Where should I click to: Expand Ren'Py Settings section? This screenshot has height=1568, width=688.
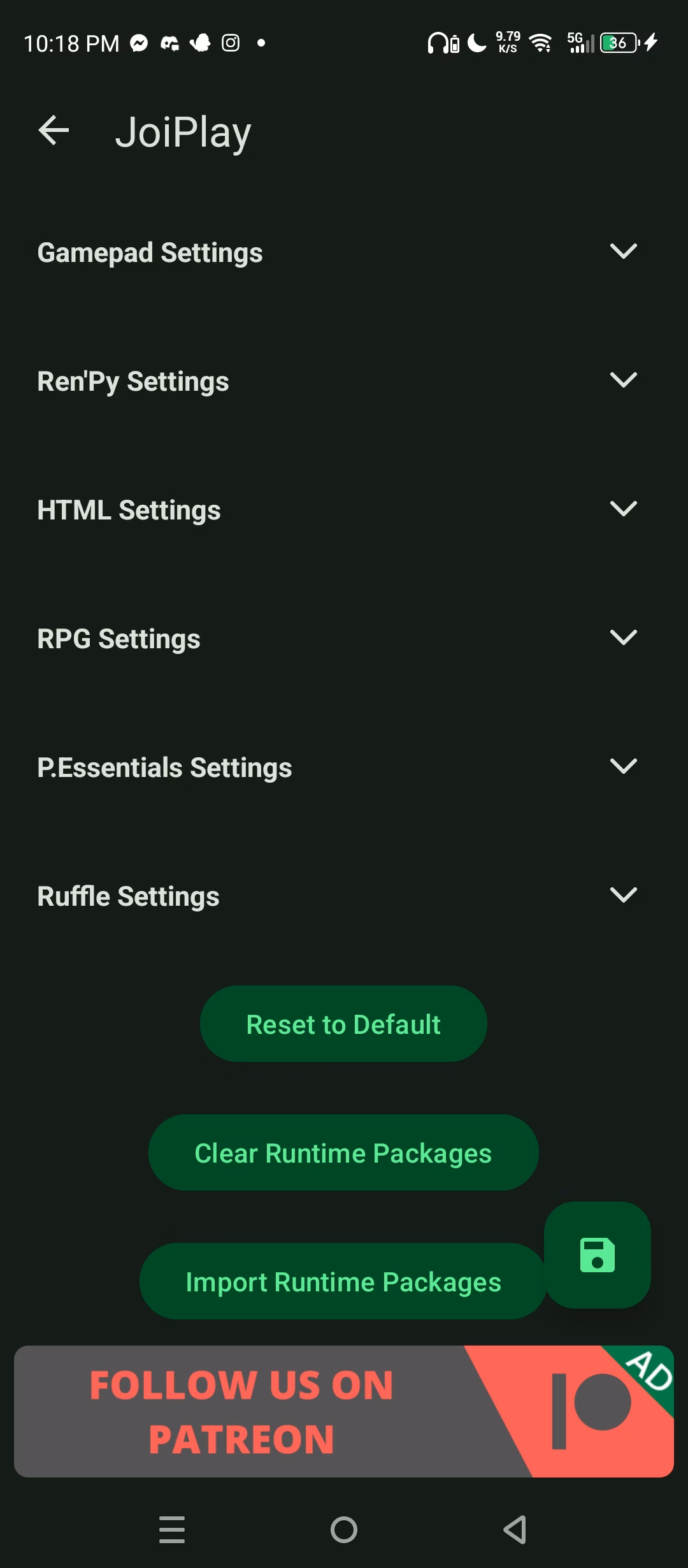coord(623,381)
